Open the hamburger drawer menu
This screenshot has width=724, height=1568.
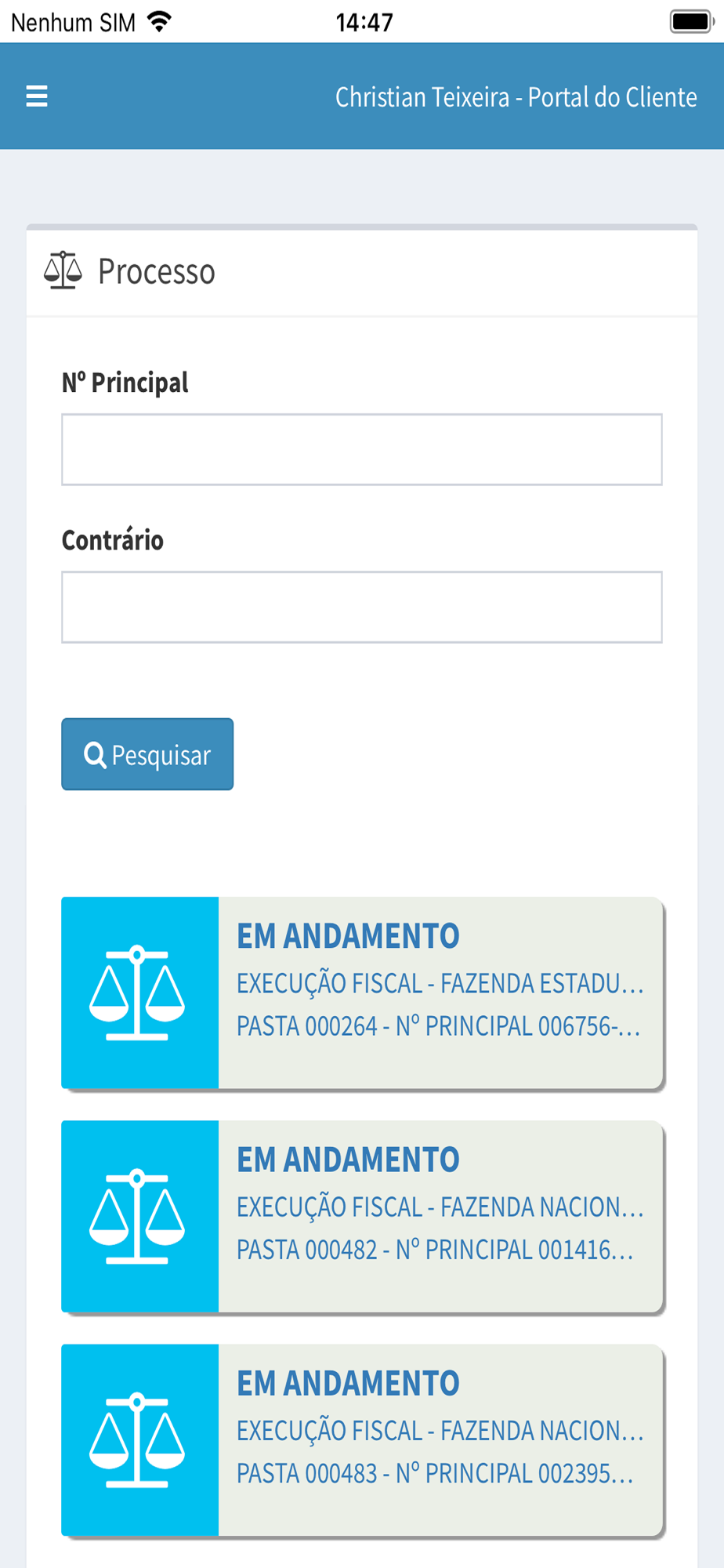pos(37,96)
